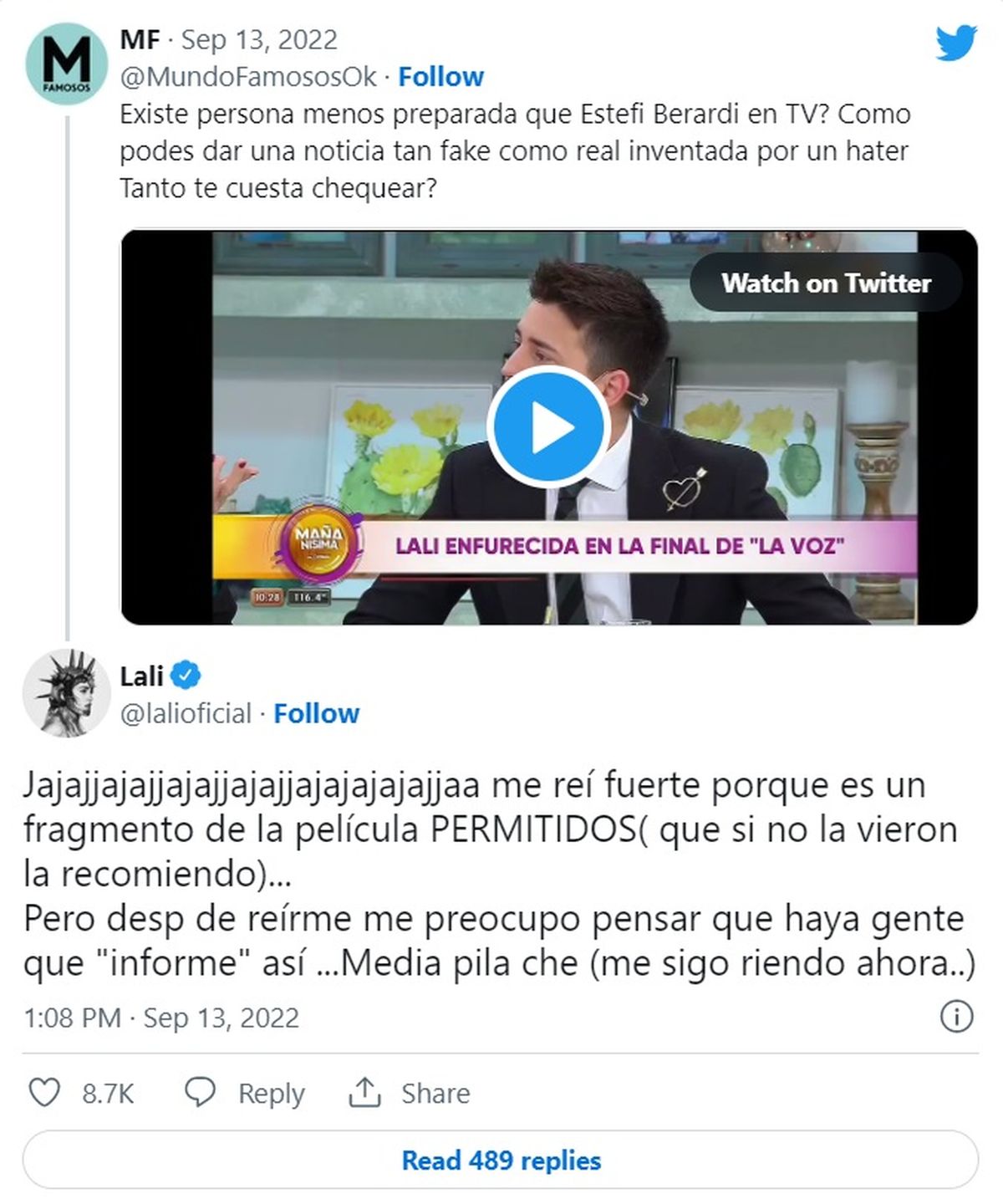The width and height of the screenshot is (1003, 1204).
Task: Tap the Watch on Twitter button
Action: coord(826,283)
